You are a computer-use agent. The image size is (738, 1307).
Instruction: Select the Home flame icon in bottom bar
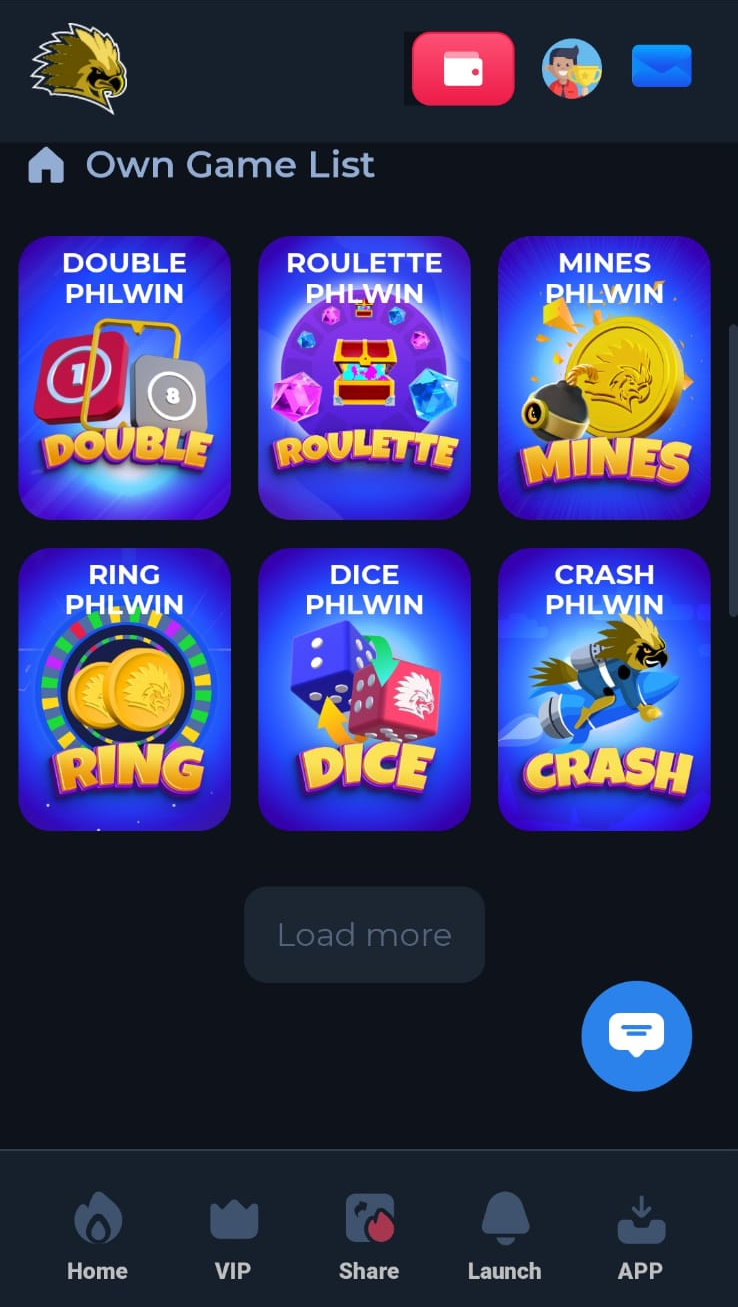tap(97, 1215)
